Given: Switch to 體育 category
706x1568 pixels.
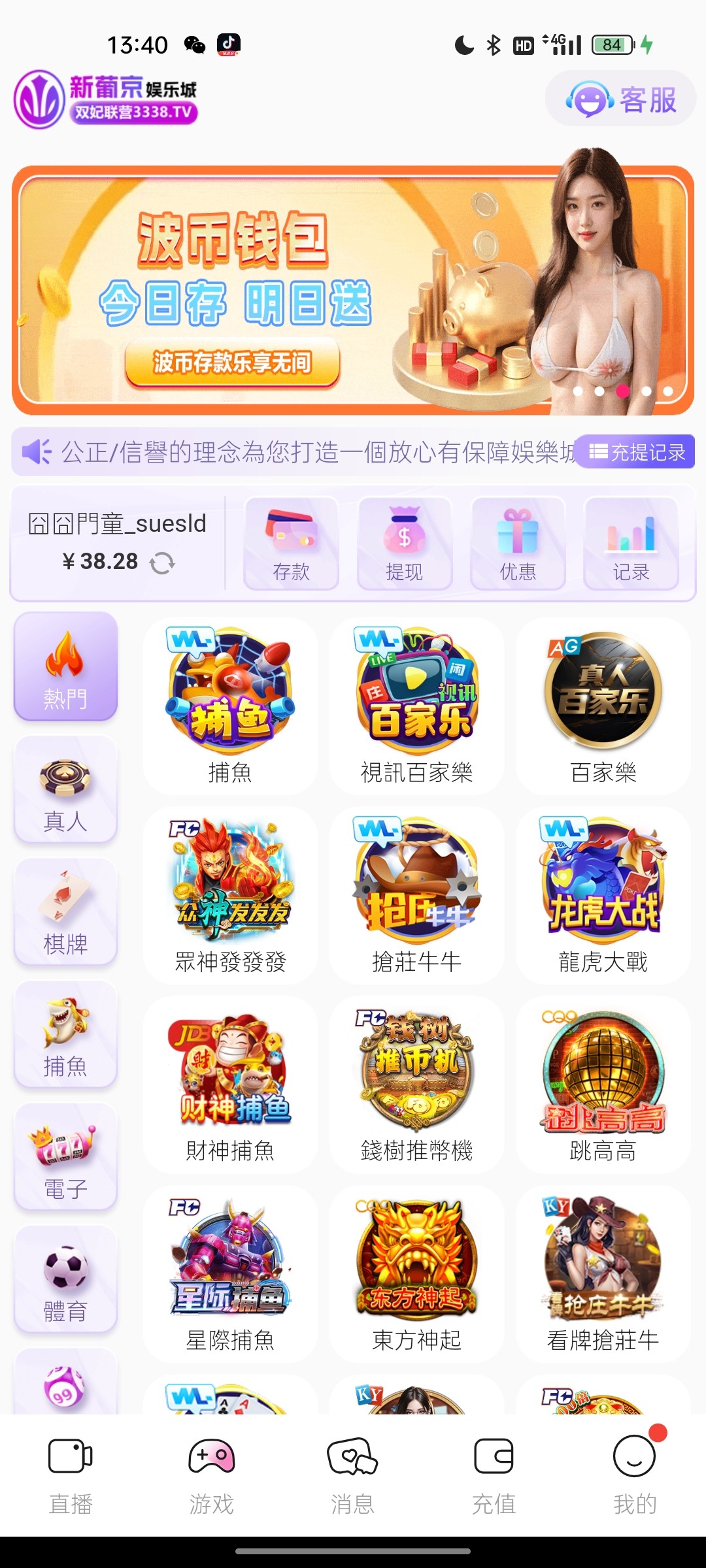Looking at the screenshot, I should pyautogui.click(x=65, y=1279).
